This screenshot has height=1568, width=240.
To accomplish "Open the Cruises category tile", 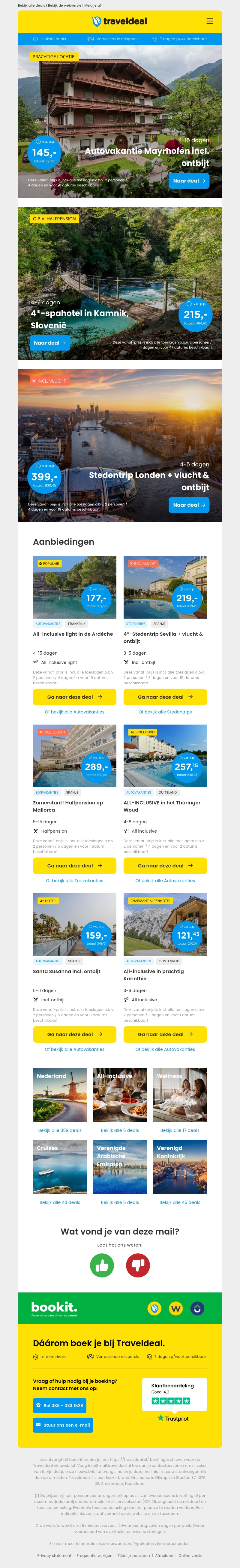I will [60, 1167].
